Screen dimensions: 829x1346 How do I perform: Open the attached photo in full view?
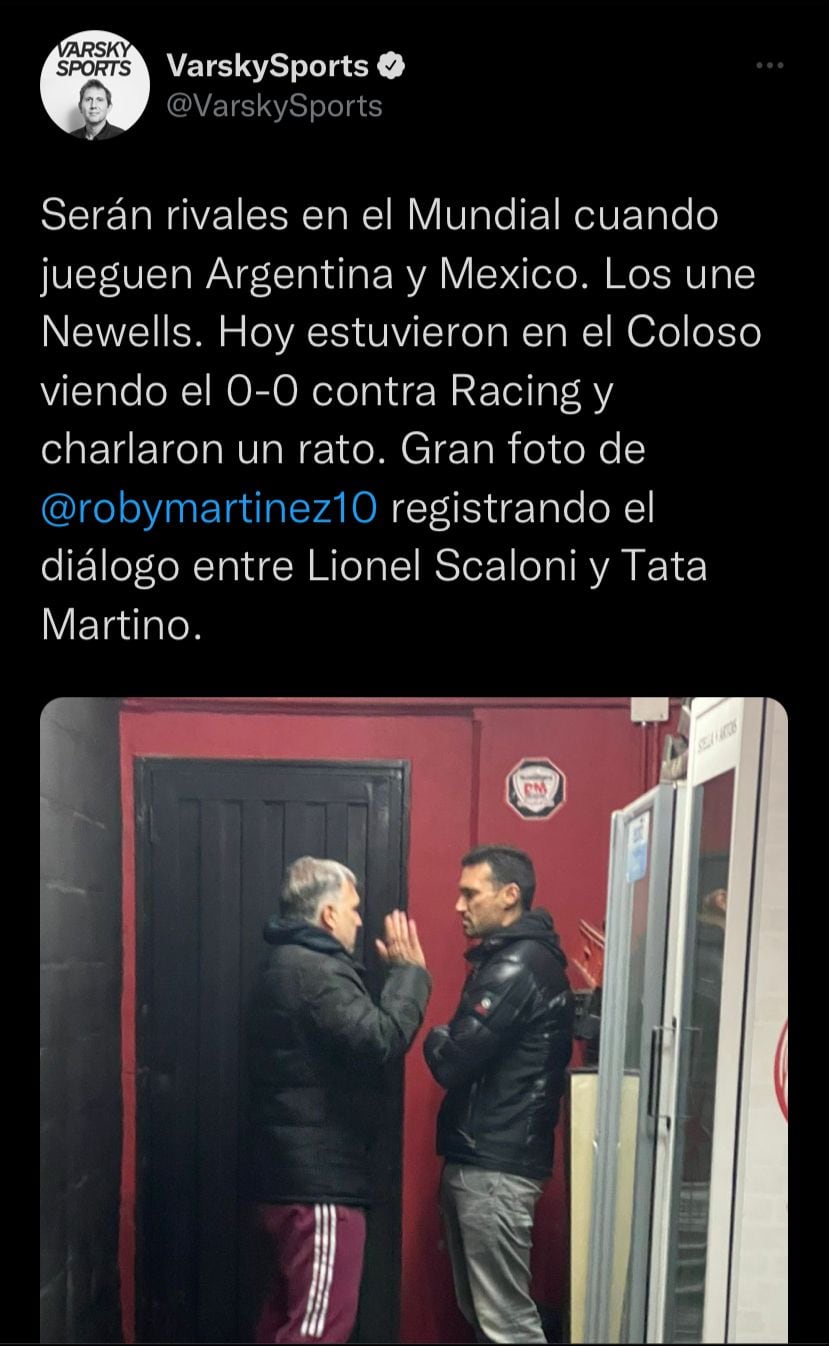click(414, 1020)
